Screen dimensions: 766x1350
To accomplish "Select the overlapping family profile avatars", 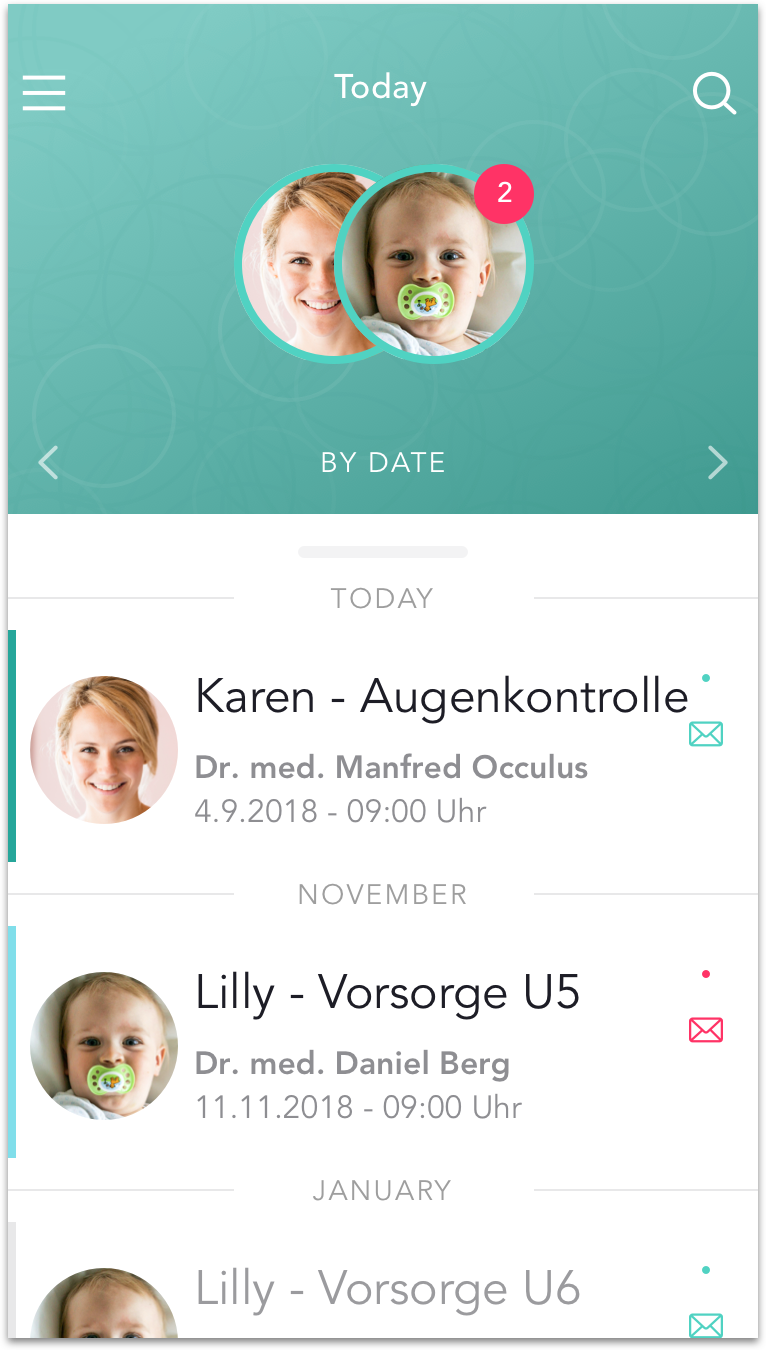I will 384,264.
